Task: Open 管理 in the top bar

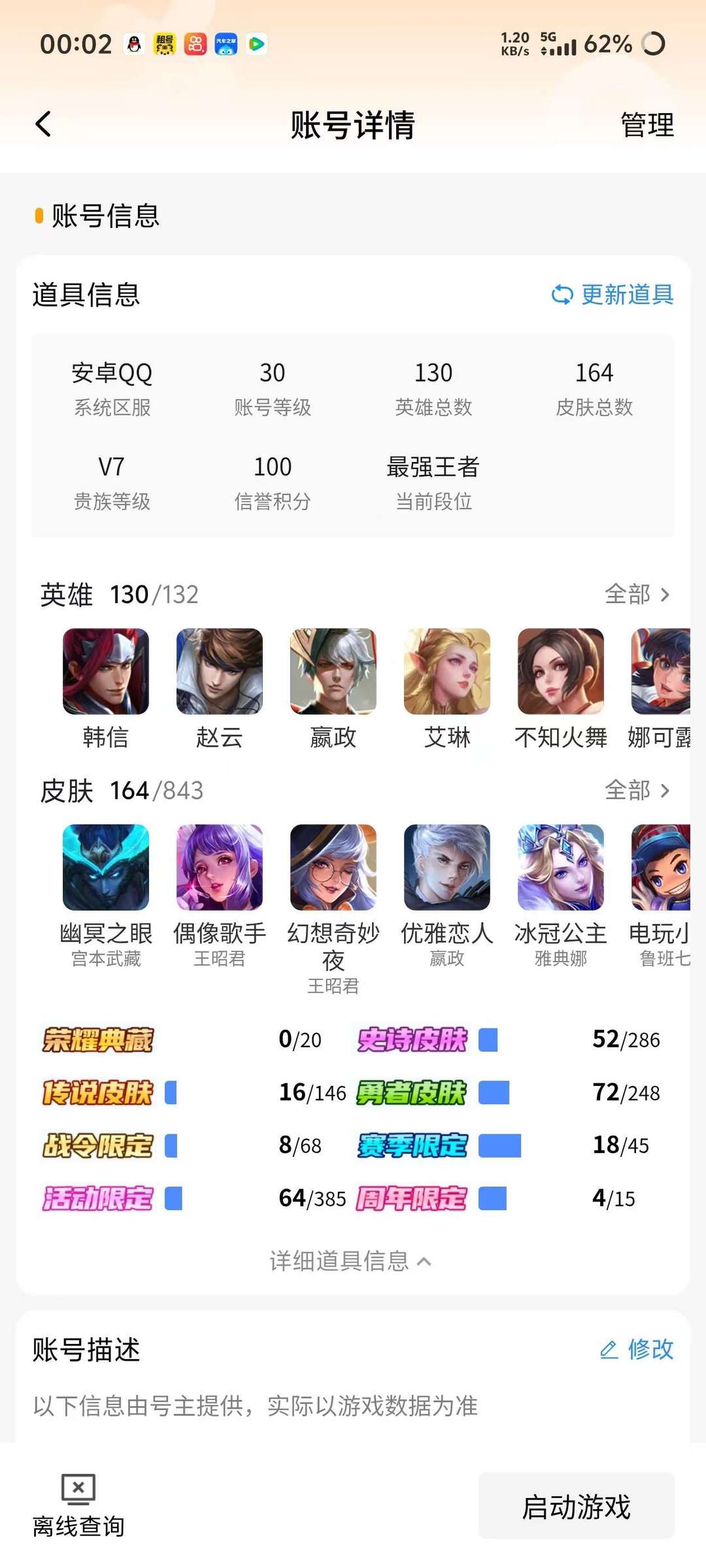Action: (647, 125)
